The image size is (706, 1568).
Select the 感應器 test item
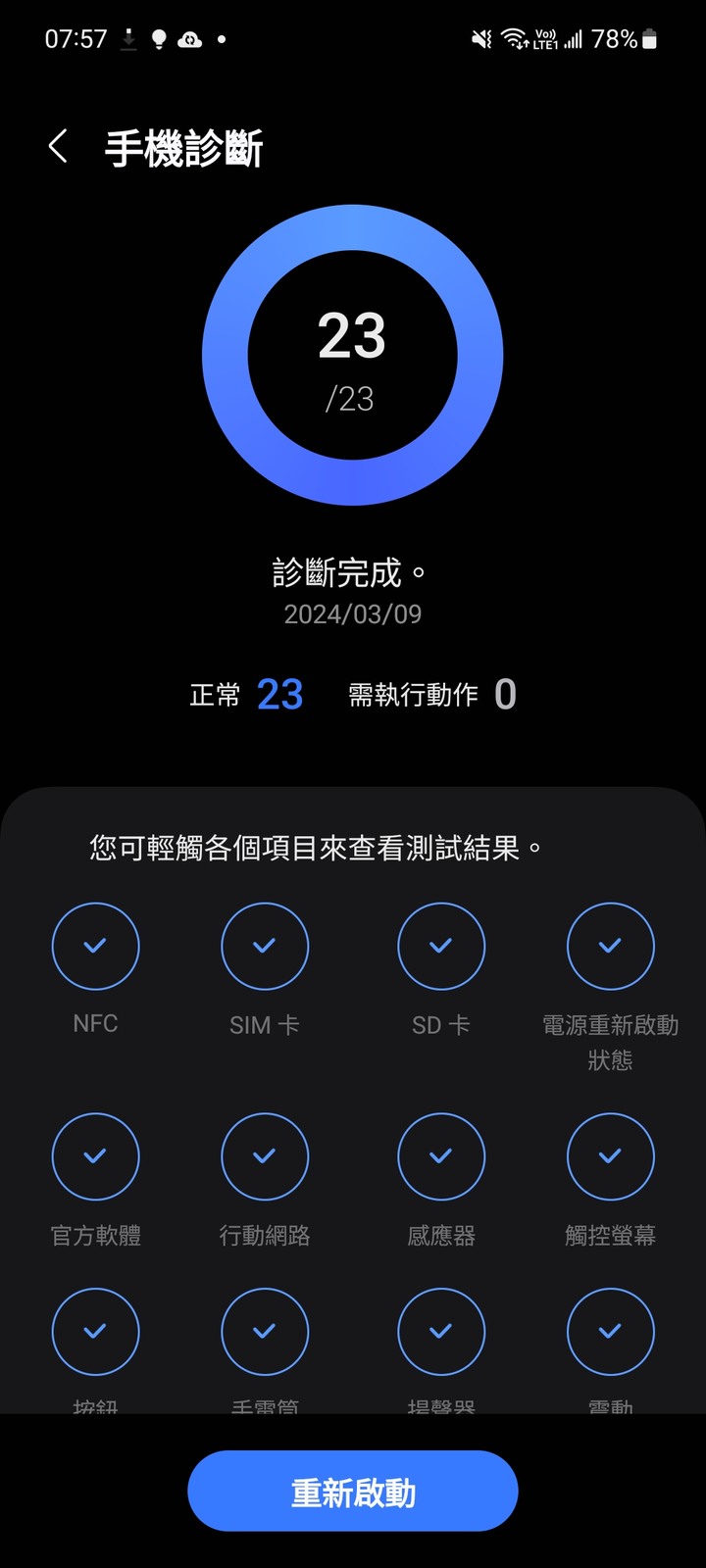click(441, 1157)
